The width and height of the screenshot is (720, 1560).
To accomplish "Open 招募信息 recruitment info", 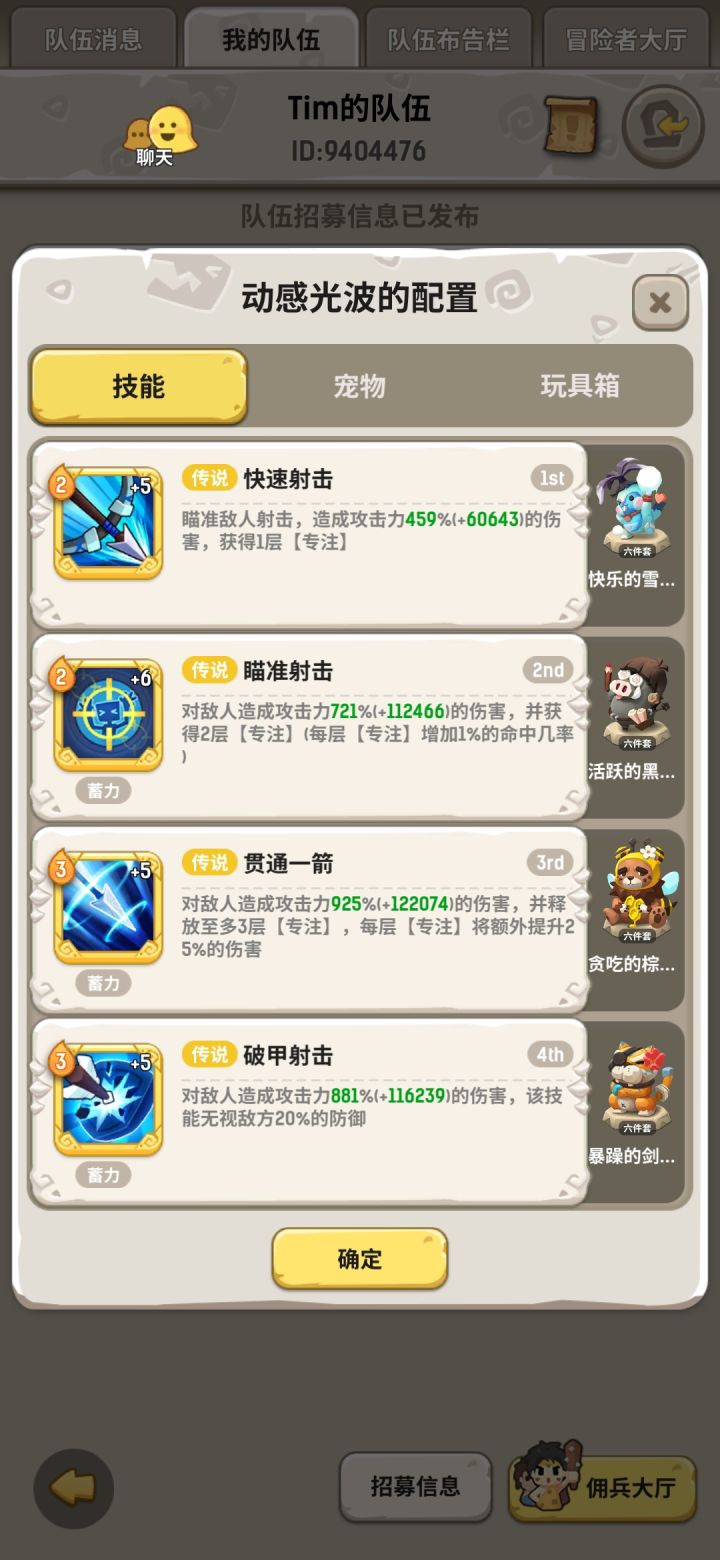I will 415,1487.
